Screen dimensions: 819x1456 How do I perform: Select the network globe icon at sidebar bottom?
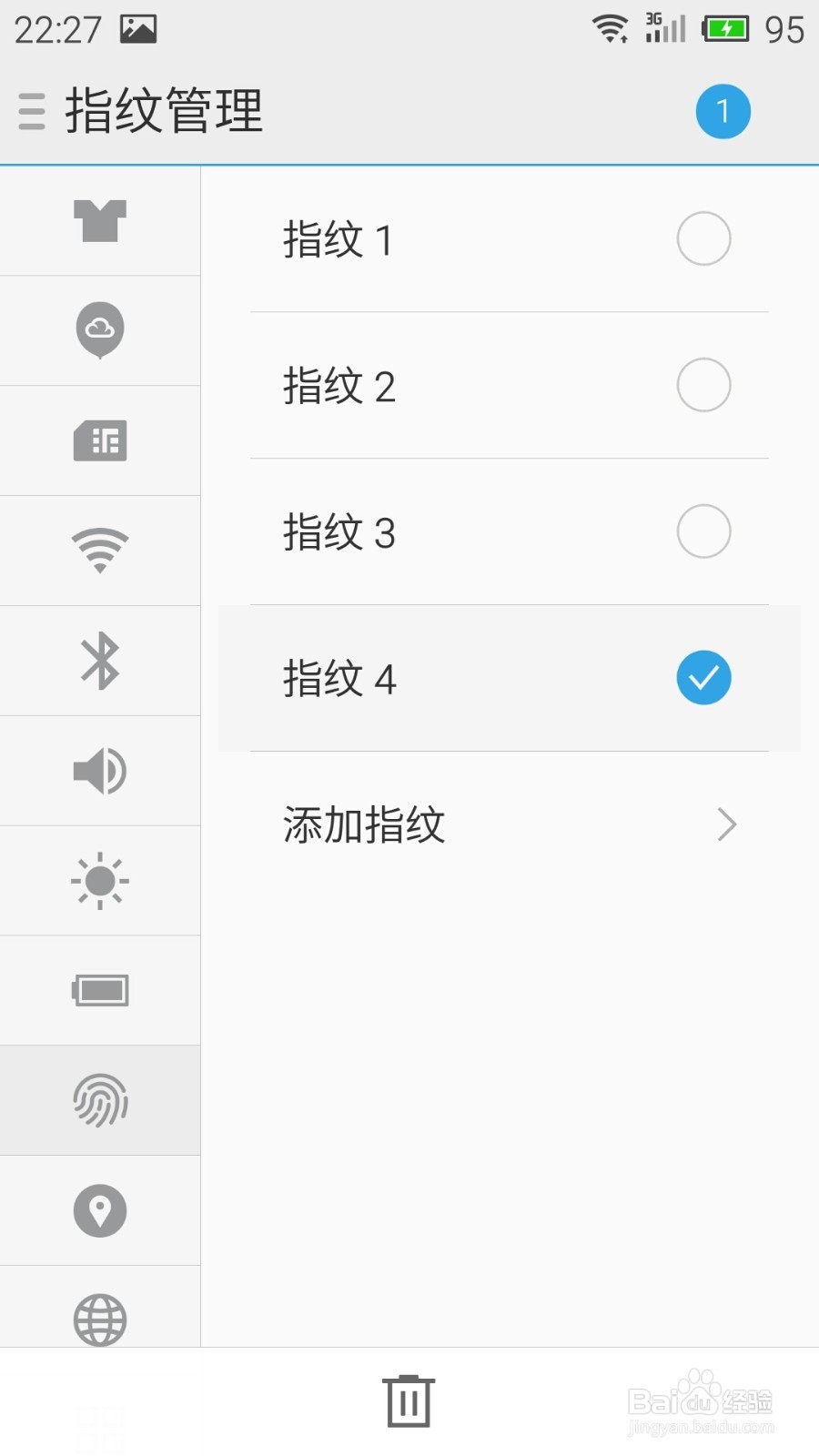click(x=100, y=1320)
